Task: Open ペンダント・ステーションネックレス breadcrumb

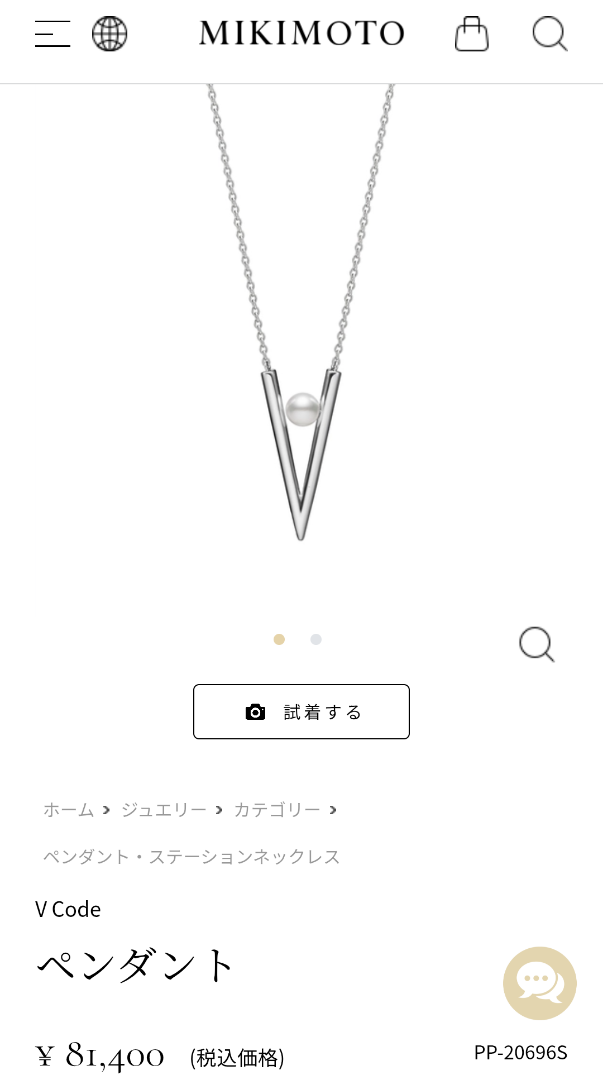Action: coord(191,857)
